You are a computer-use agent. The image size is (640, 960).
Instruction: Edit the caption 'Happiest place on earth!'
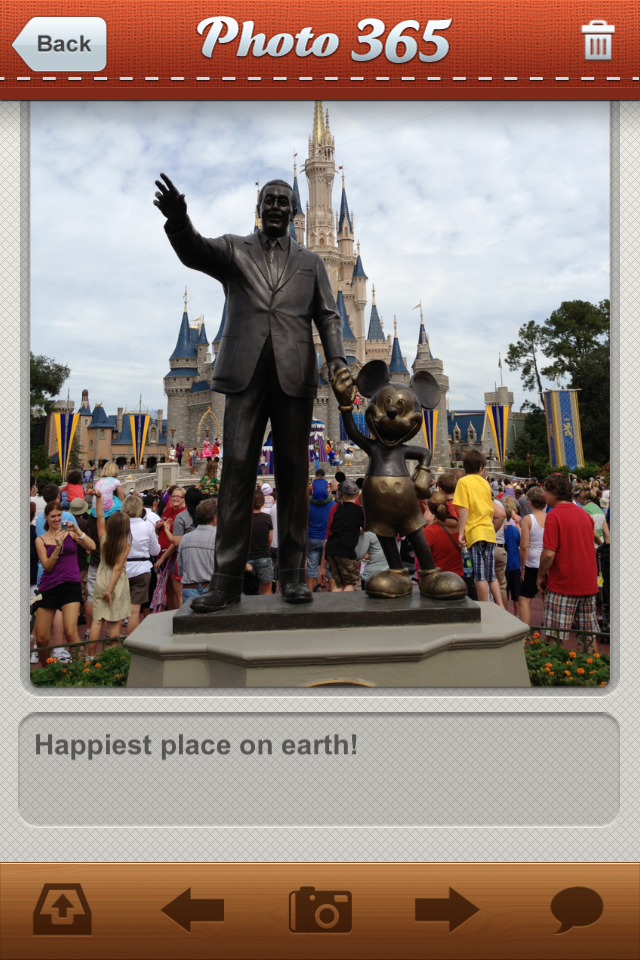319,768
